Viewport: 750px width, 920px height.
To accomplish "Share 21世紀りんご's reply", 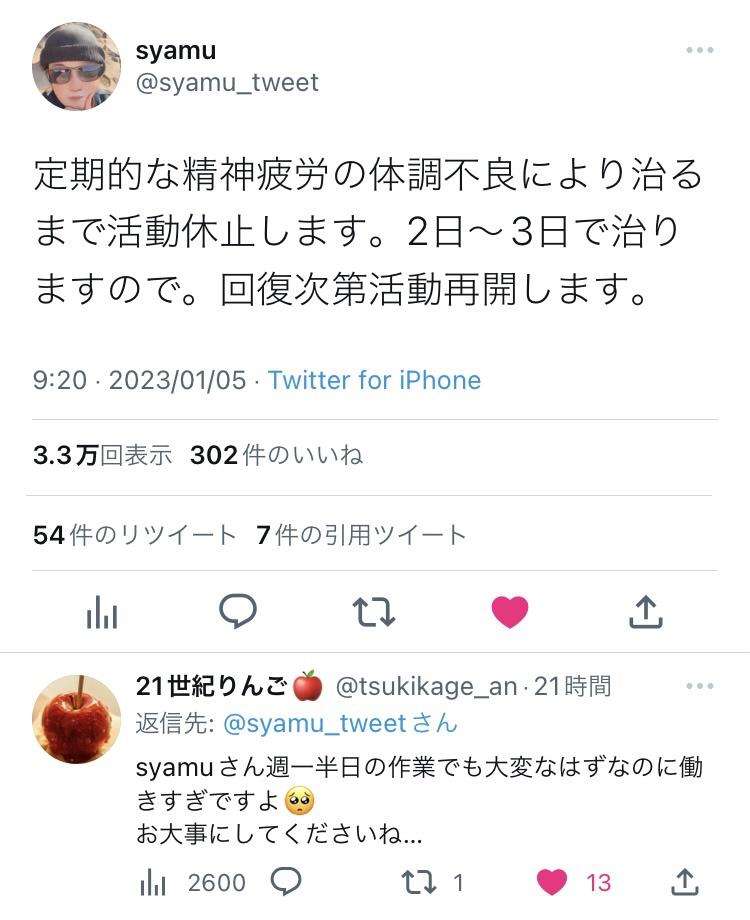I will point(684,882).
